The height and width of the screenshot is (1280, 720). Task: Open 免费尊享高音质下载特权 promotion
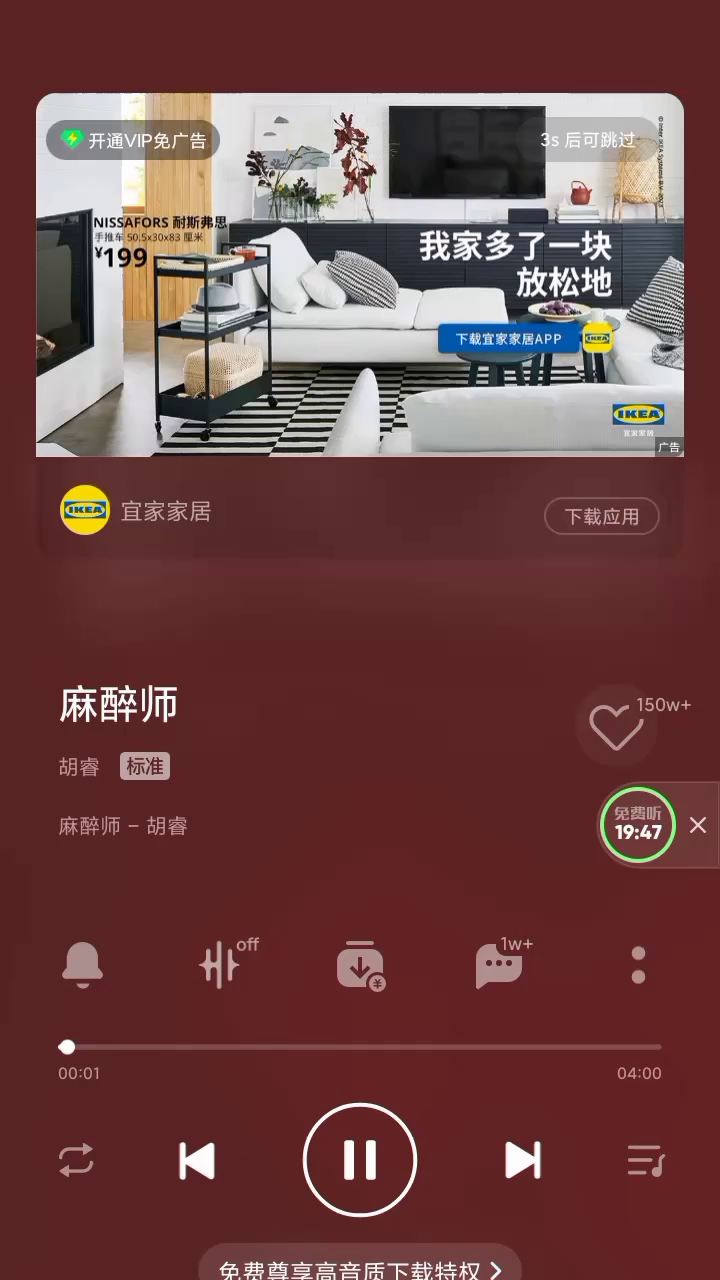[360, 1268]
